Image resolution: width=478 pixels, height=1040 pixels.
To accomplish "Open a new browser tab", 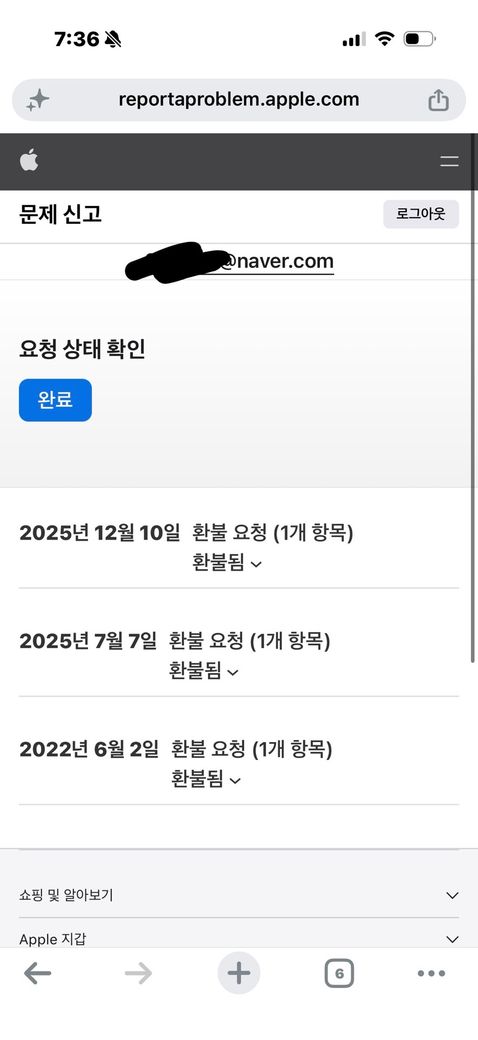I will (239, 974).
